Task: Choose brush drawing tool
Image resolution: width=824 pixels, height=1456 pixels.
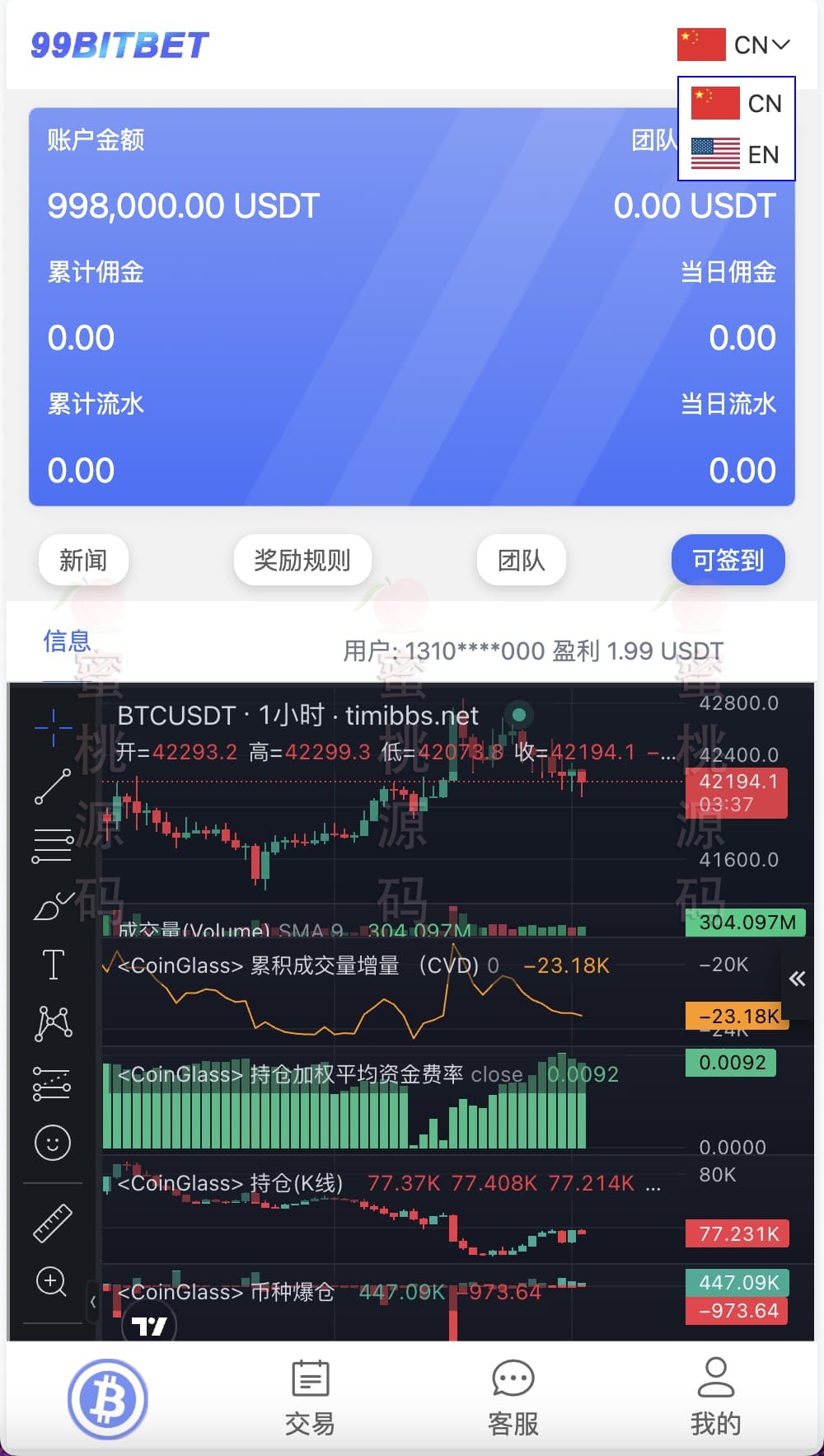Action: tap(53, 906)
